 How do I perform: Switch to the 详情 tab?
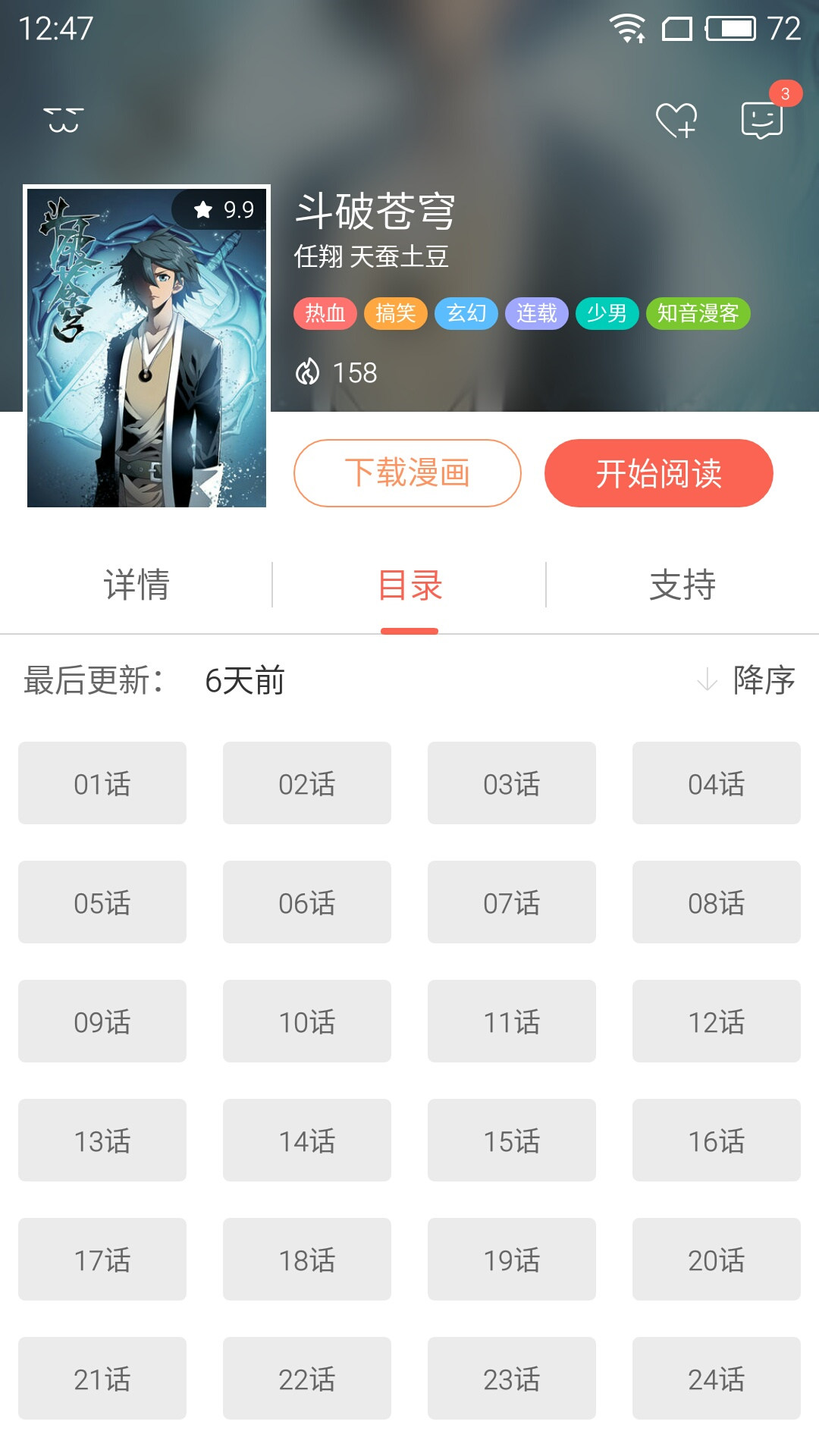pos(136,584)
